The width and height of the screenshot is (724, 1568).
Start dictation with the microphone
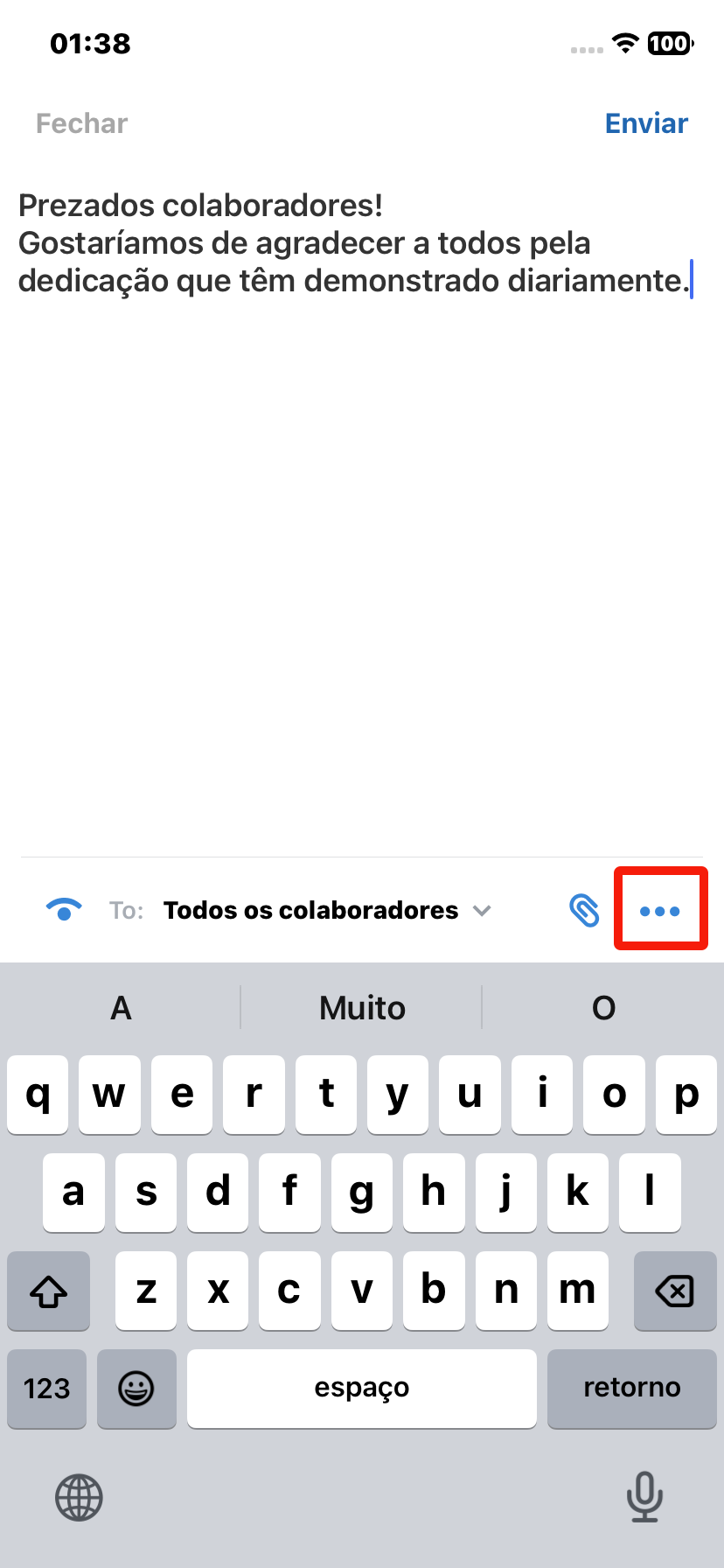click(644, 1496)
